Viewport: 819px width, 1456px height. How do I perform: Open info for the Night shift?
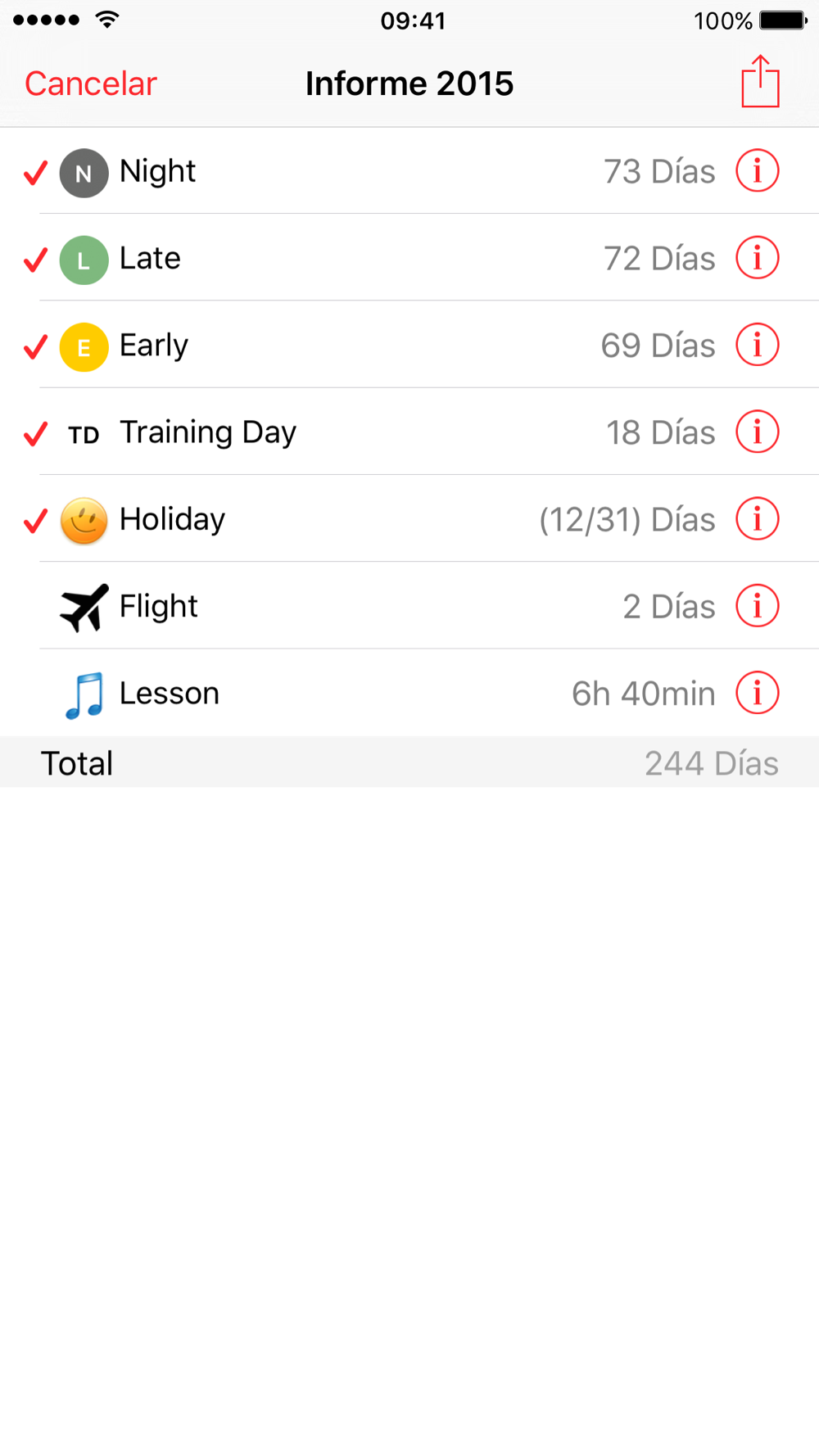click(757, 171)
